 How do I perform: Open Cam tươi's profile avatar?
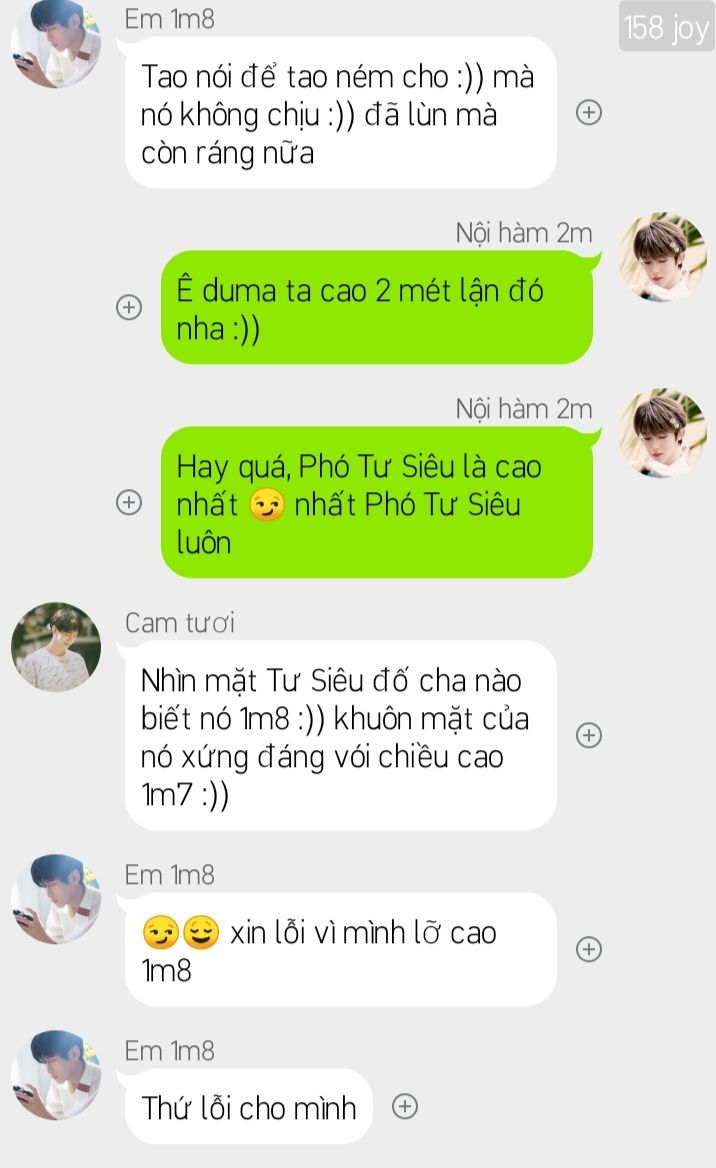tap(56, 647)
